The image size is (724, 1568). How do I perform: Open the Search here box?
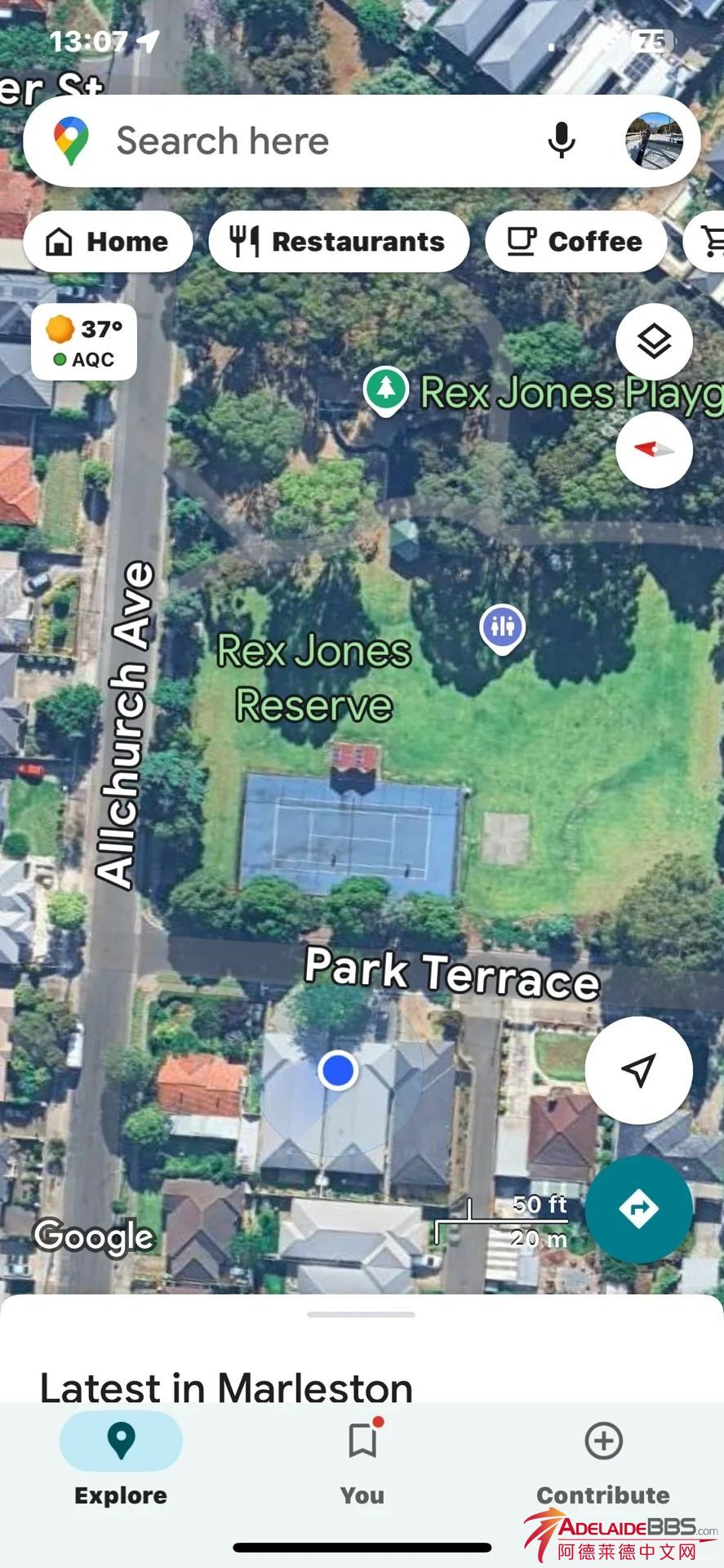pos(310,141)
